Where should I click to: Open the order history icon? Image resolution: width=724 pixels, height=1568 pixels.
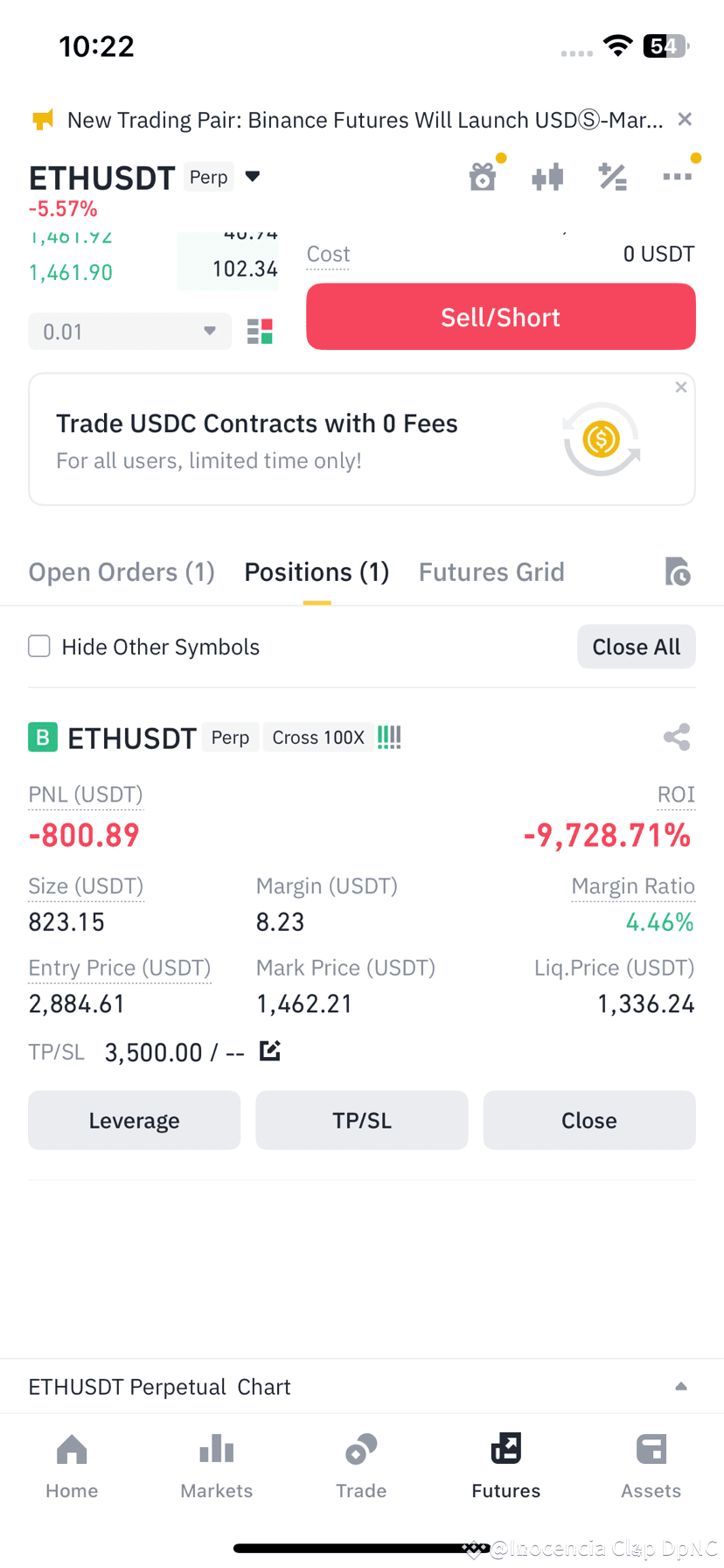coord(678,572)
